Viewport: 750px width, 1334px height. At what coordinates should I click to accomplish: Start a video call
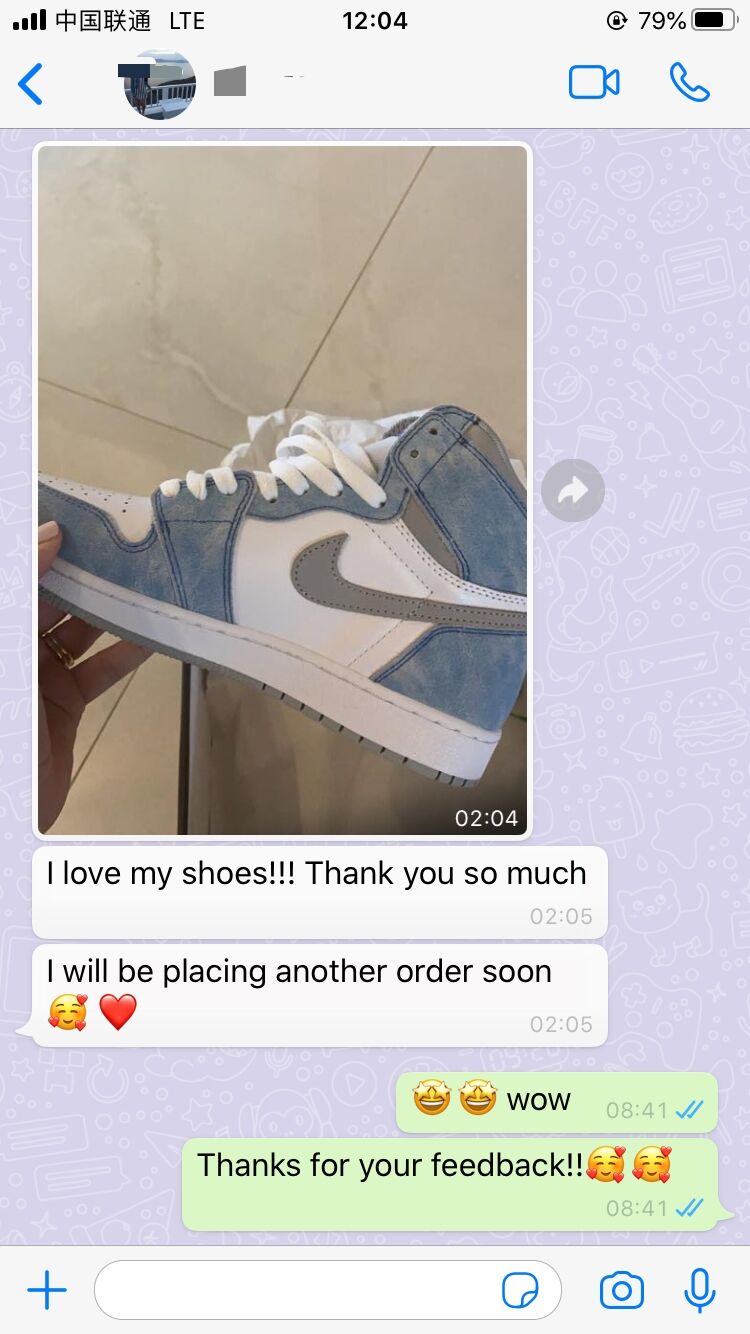click(594, 83)
